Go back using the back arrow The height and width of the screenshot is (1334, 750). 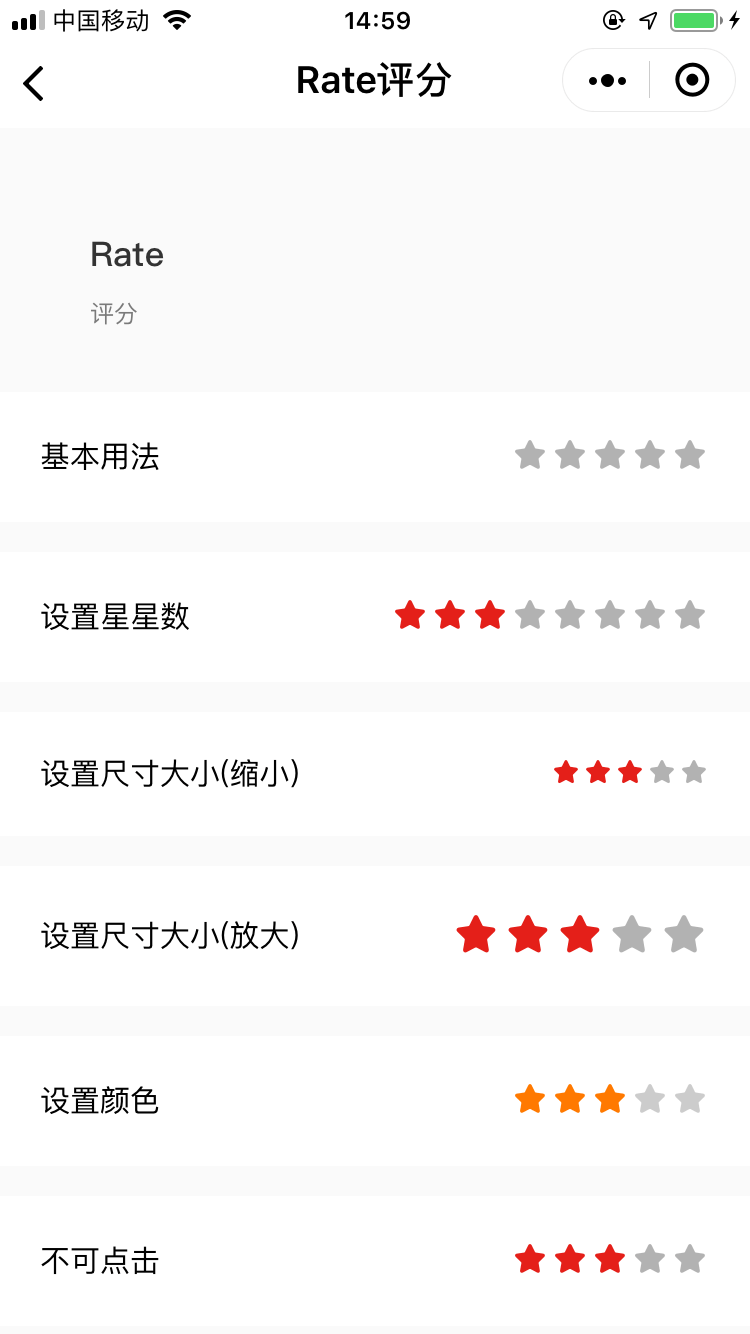[x=34, y=82]
